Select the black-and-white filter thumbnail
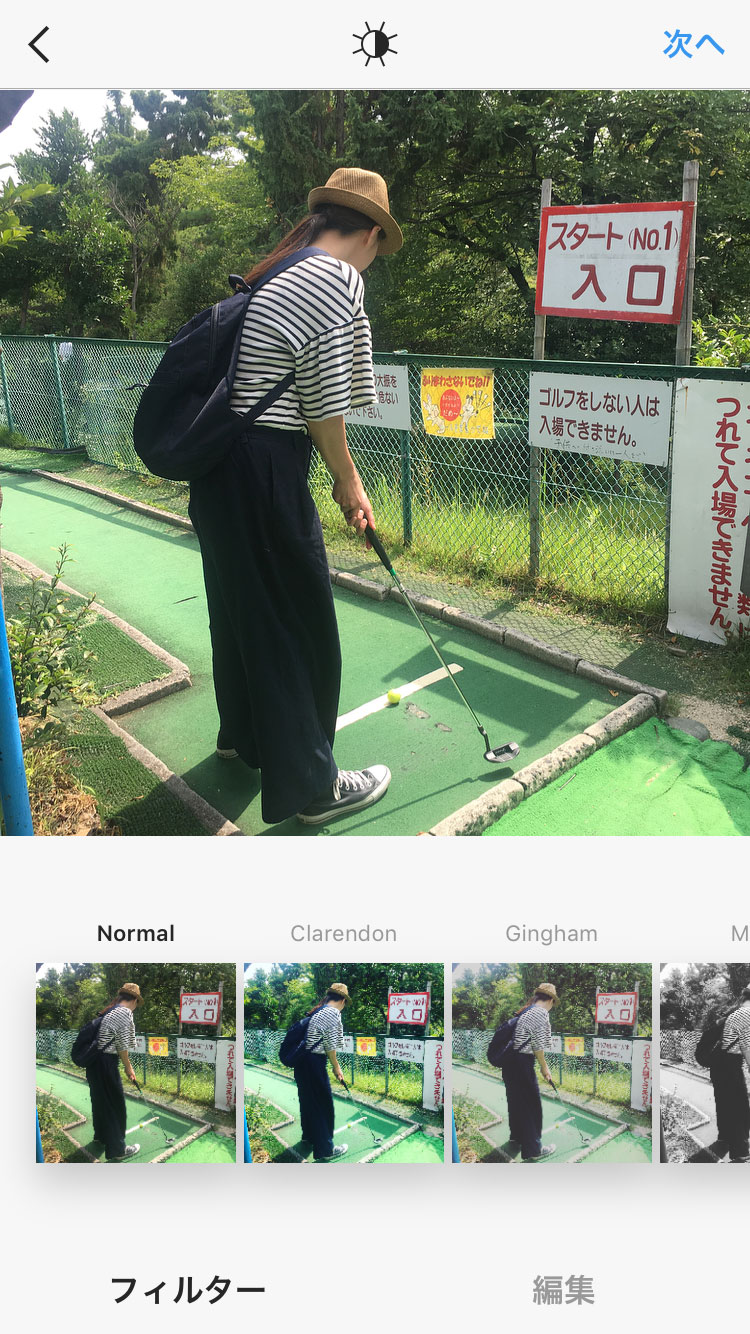Viewport: 750px width, 1334px height. coord(706,1062)
